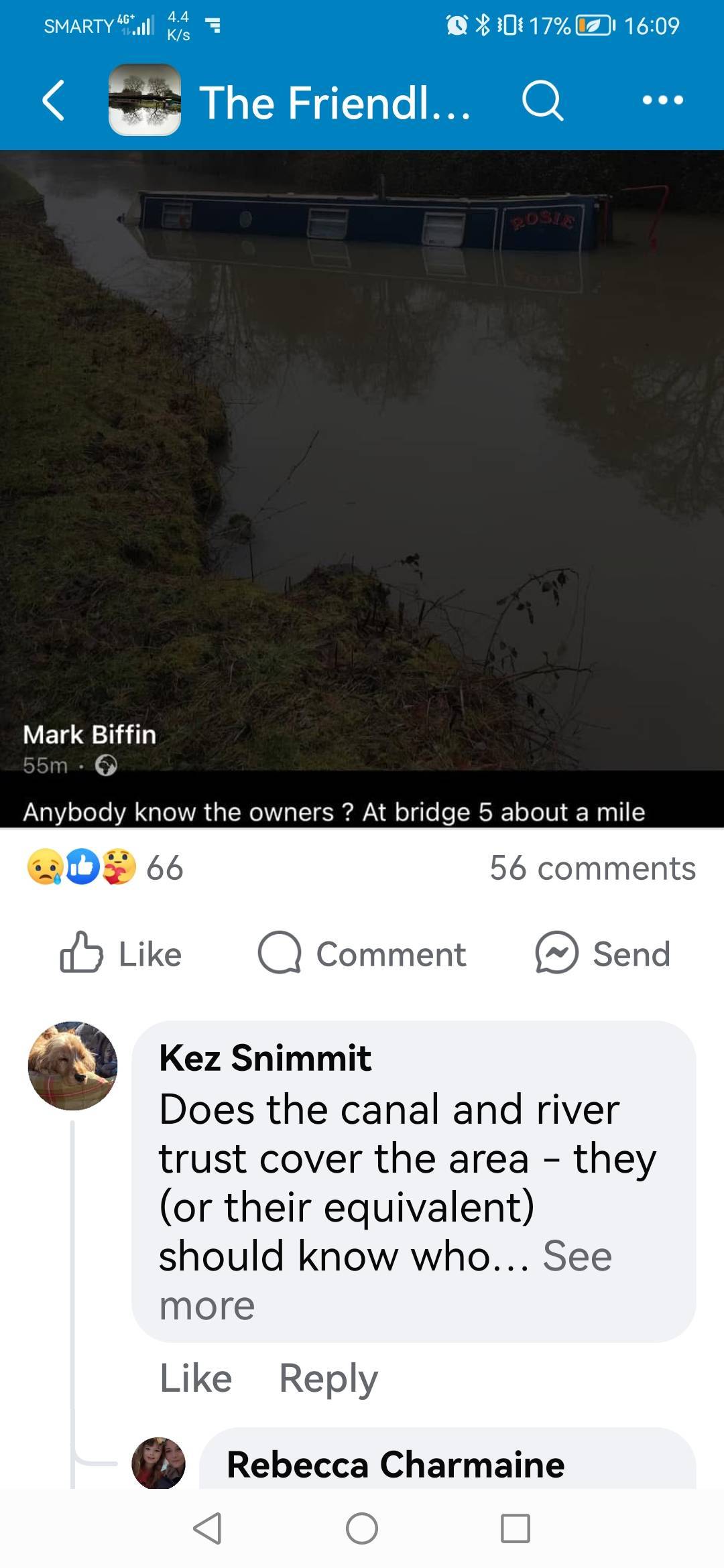Open Kez Snimmit's name link
Viewport: 724px width, 1568px height.
(x=265, y=1057)
